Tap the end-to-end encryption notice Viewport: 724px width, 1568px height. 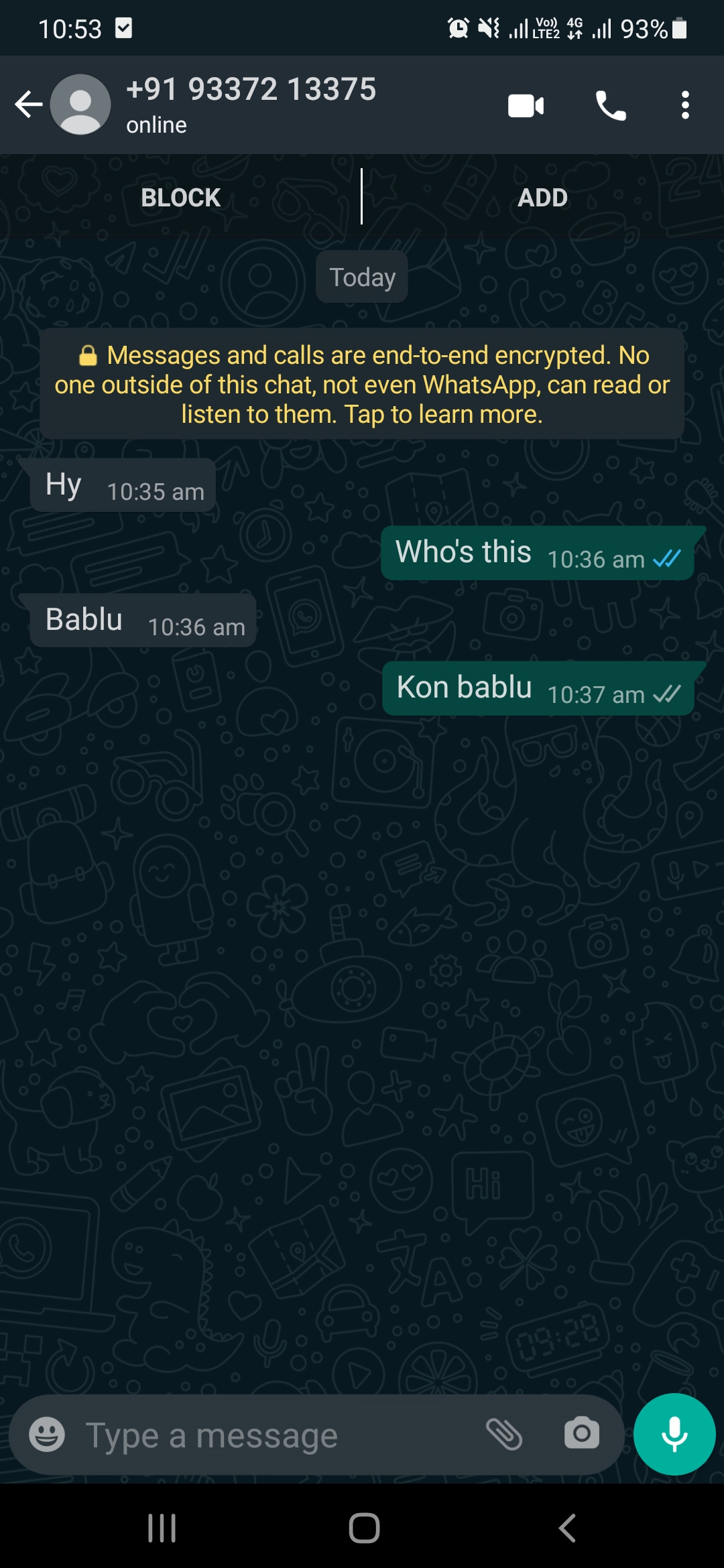click(x=362, y=384)
